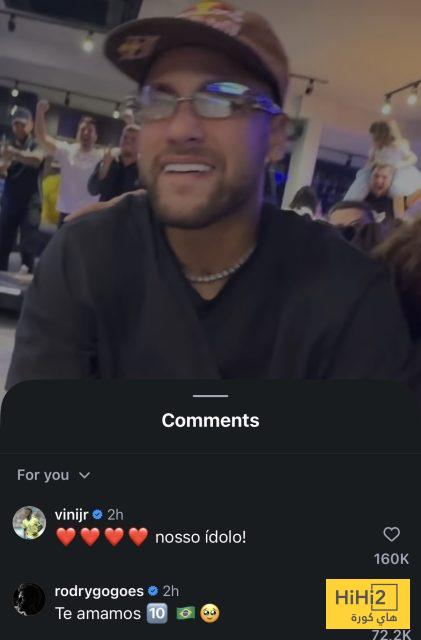Tap the comments sheet drag handle

pyautogui.click(x=210, y=396)
